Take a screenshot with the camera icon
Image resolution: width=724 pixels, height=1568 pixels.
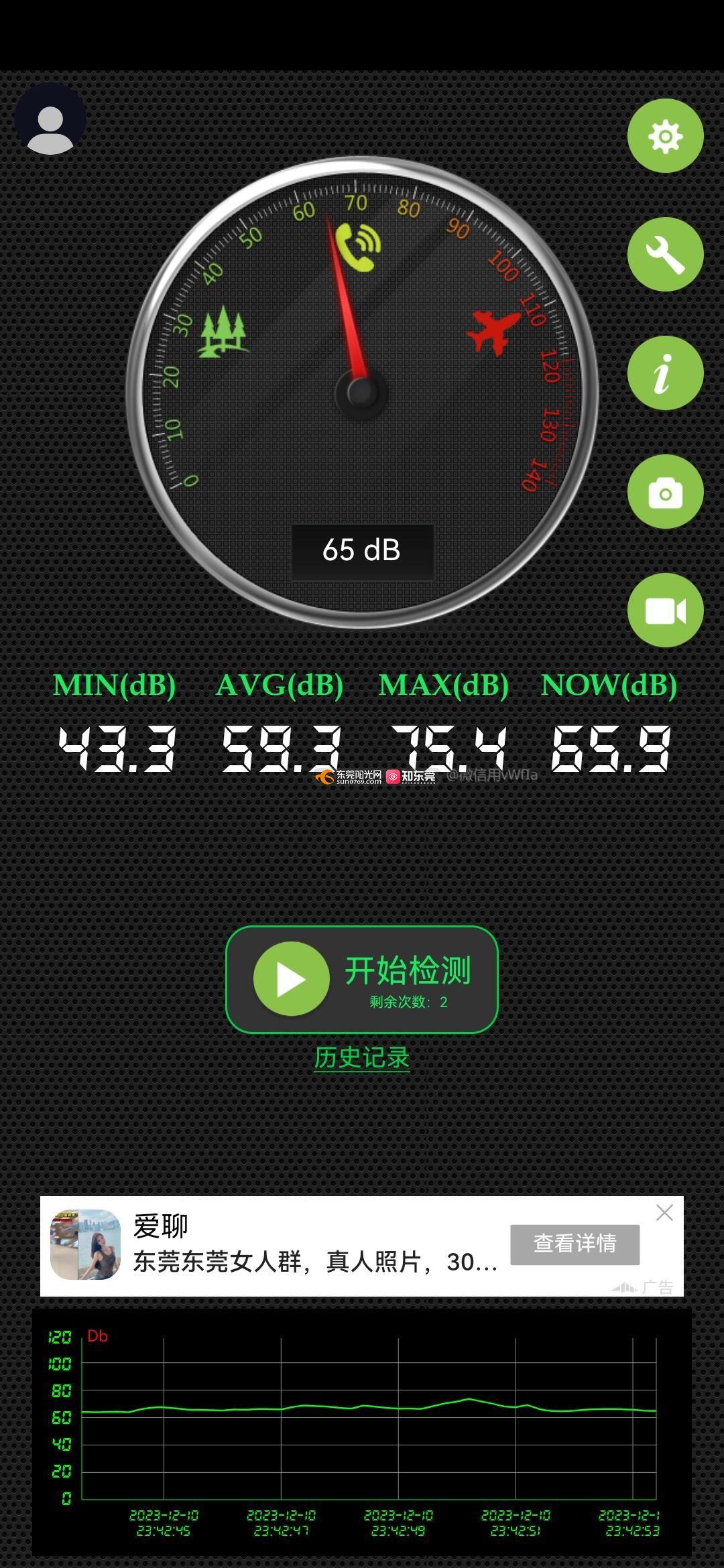coord(665,492)
